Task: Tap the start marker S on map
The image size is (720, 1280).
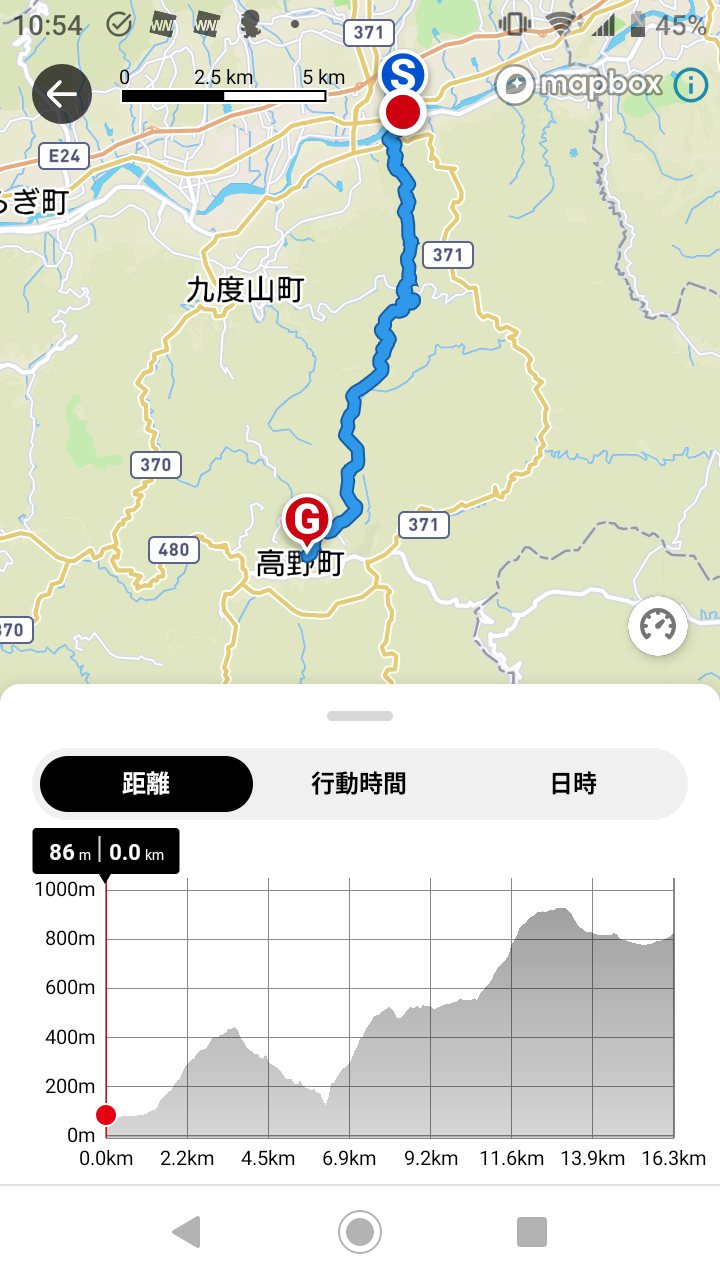Action: pos(403,75)
